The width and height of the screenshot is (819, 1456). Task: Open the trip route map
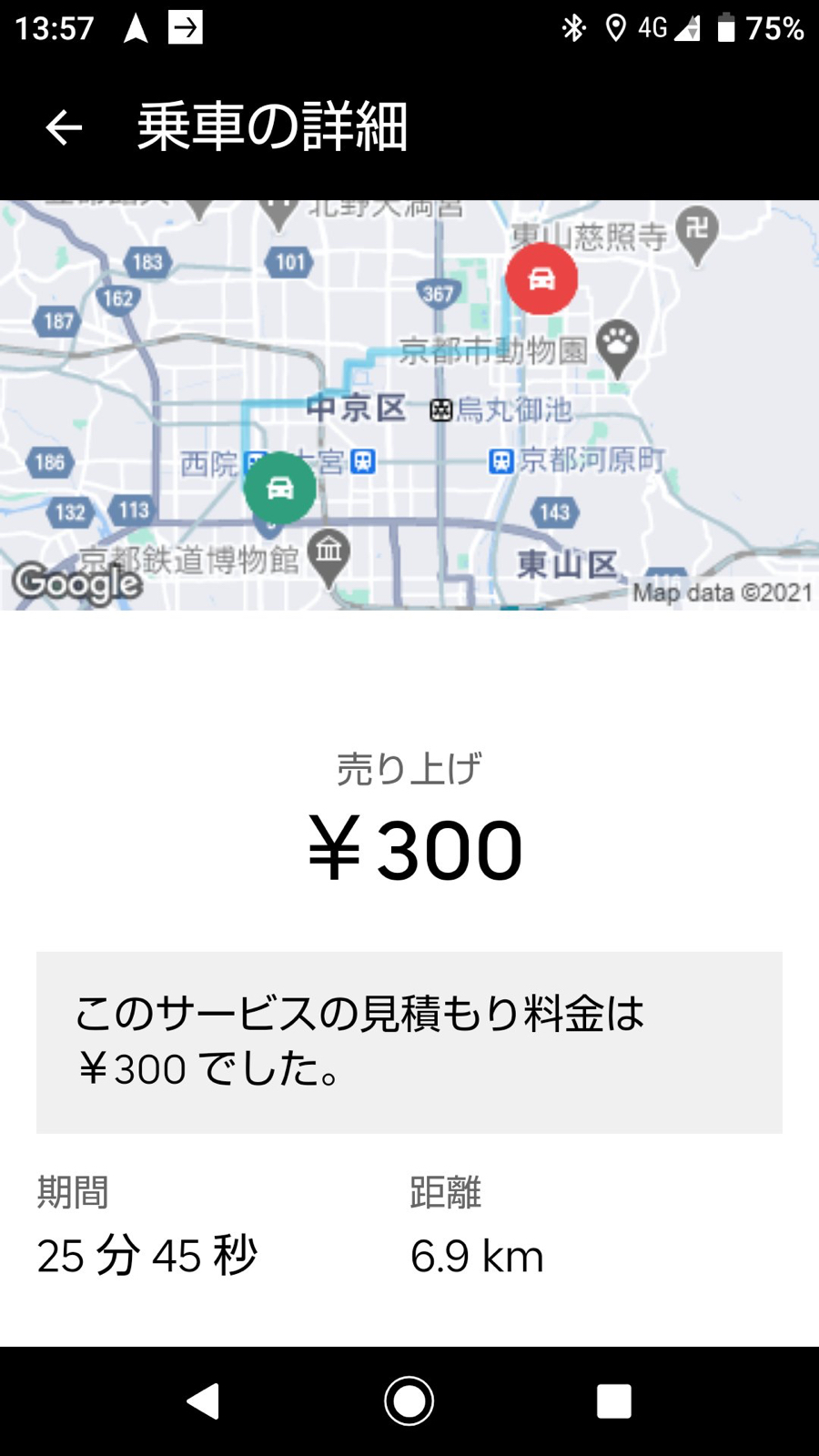click(x=409, y=405)
